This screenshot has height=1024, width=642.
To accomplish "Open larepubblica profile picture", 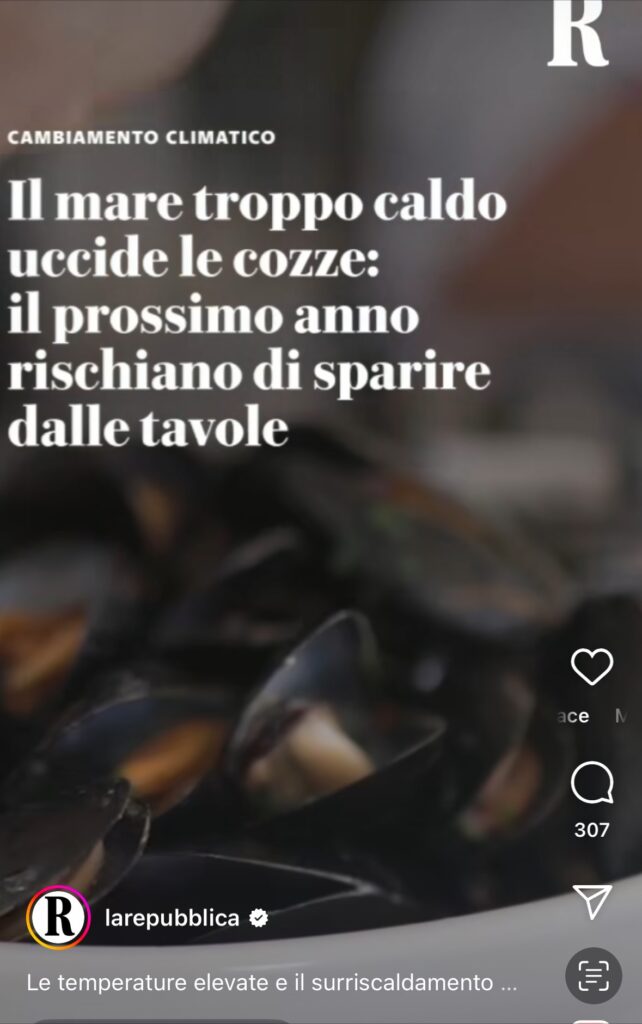I will click(x=58, y=917).
